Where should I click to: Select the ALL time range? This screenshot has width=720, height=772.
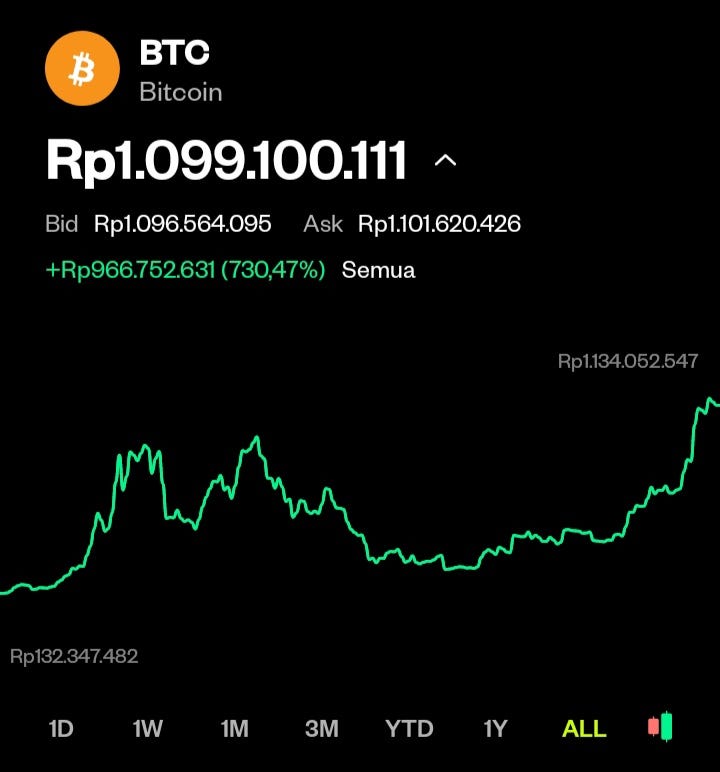click(584, 729)
